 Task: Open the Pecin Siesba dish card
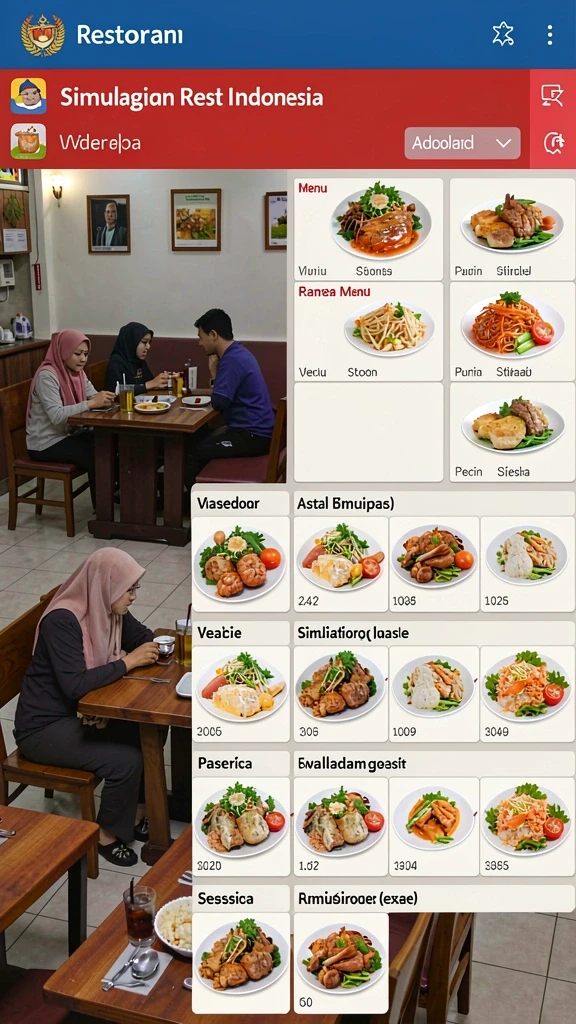click(x=512, y=432)
